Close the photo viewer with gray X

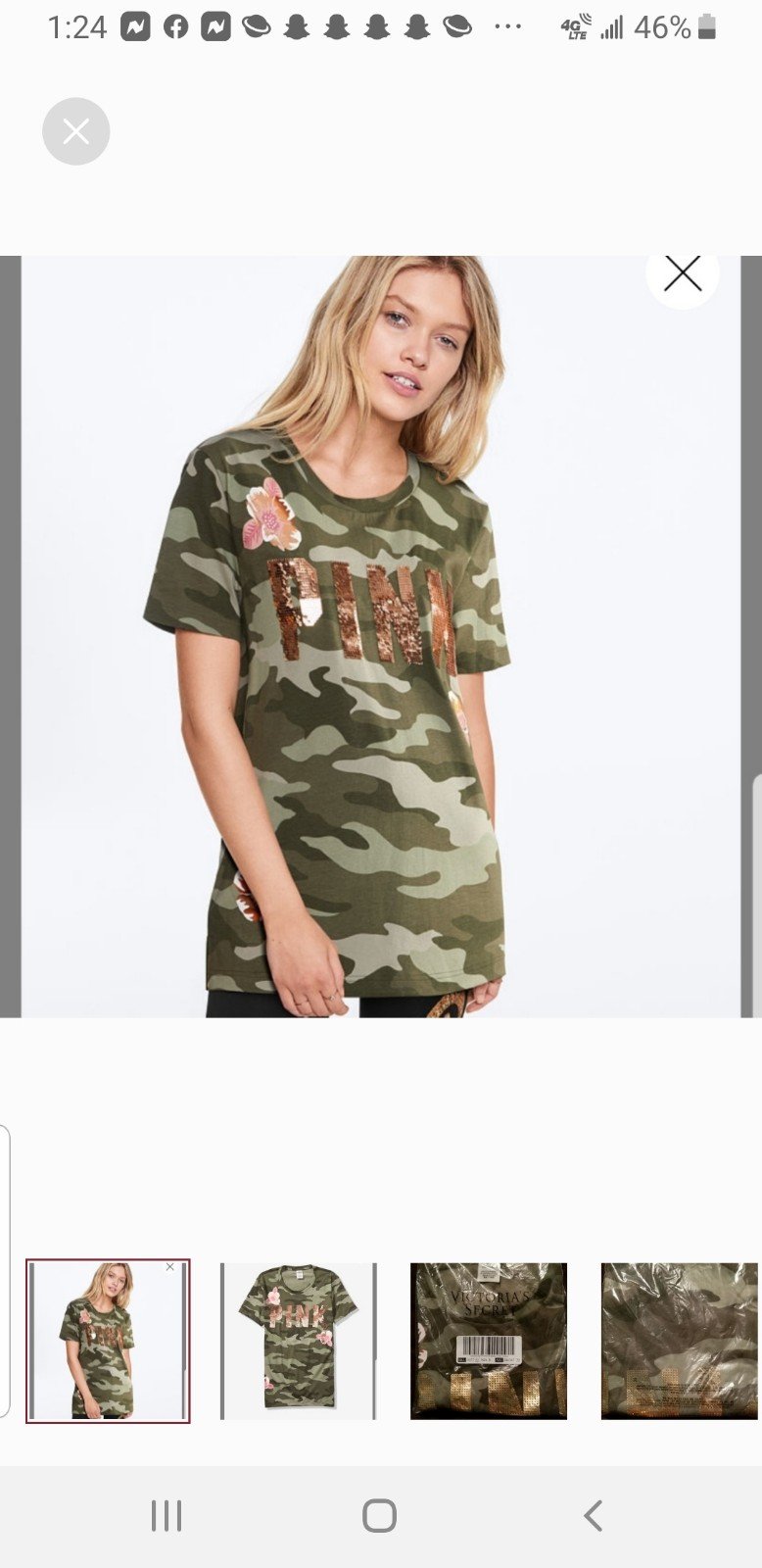click(x=75, y=131)
